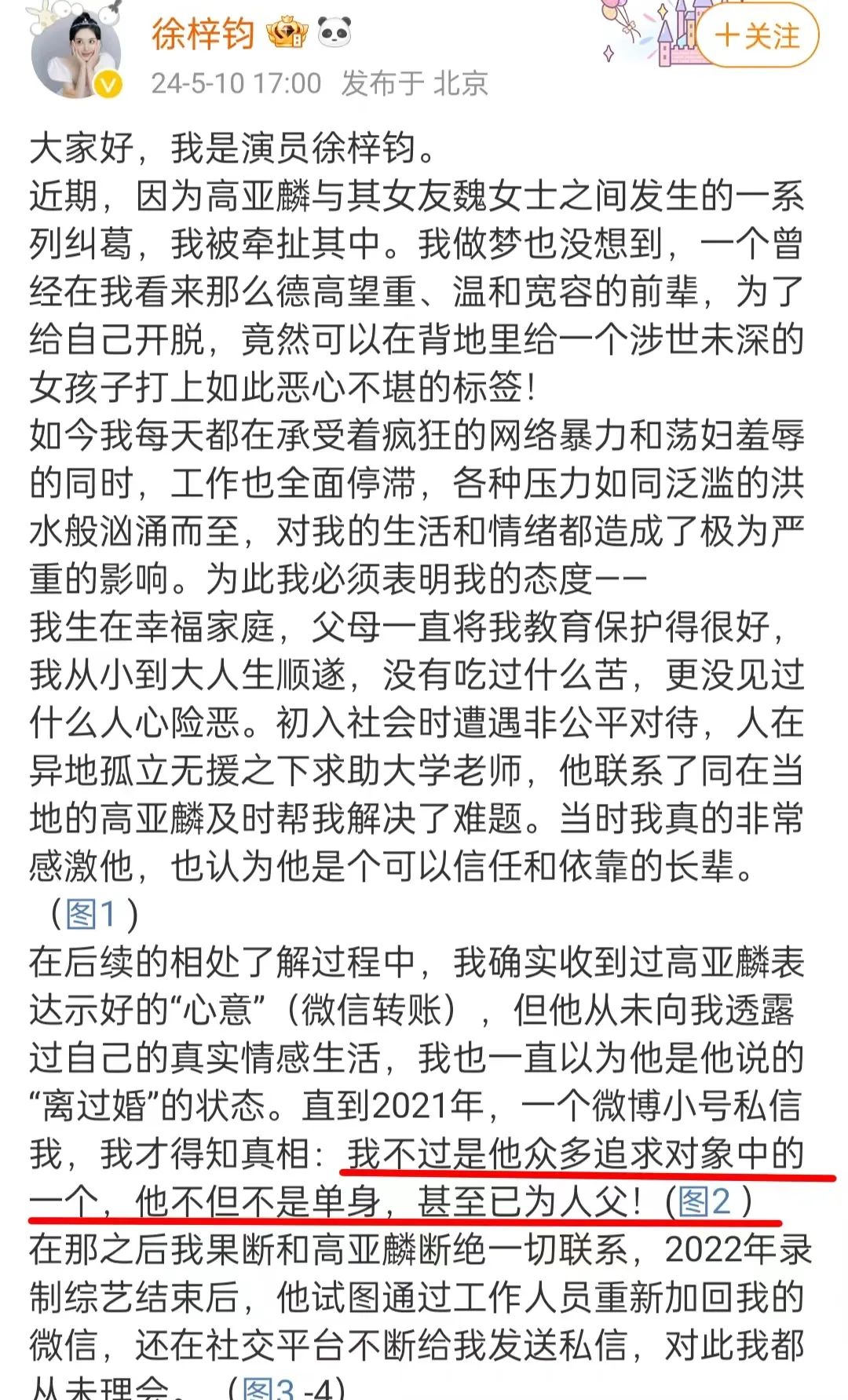
Task: Open the 图1 image link
Action: 92,914
